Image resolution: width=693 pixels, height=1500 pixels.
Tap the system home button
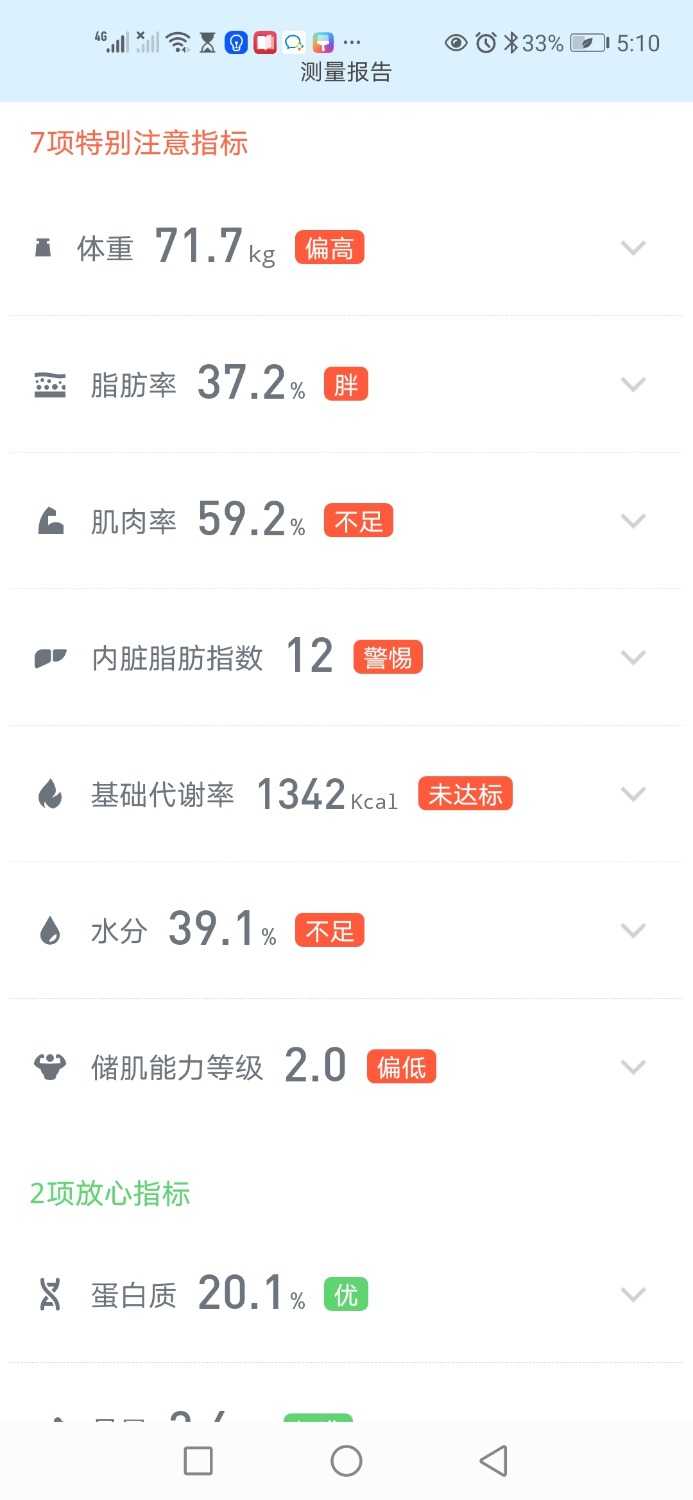[346, 1461]
